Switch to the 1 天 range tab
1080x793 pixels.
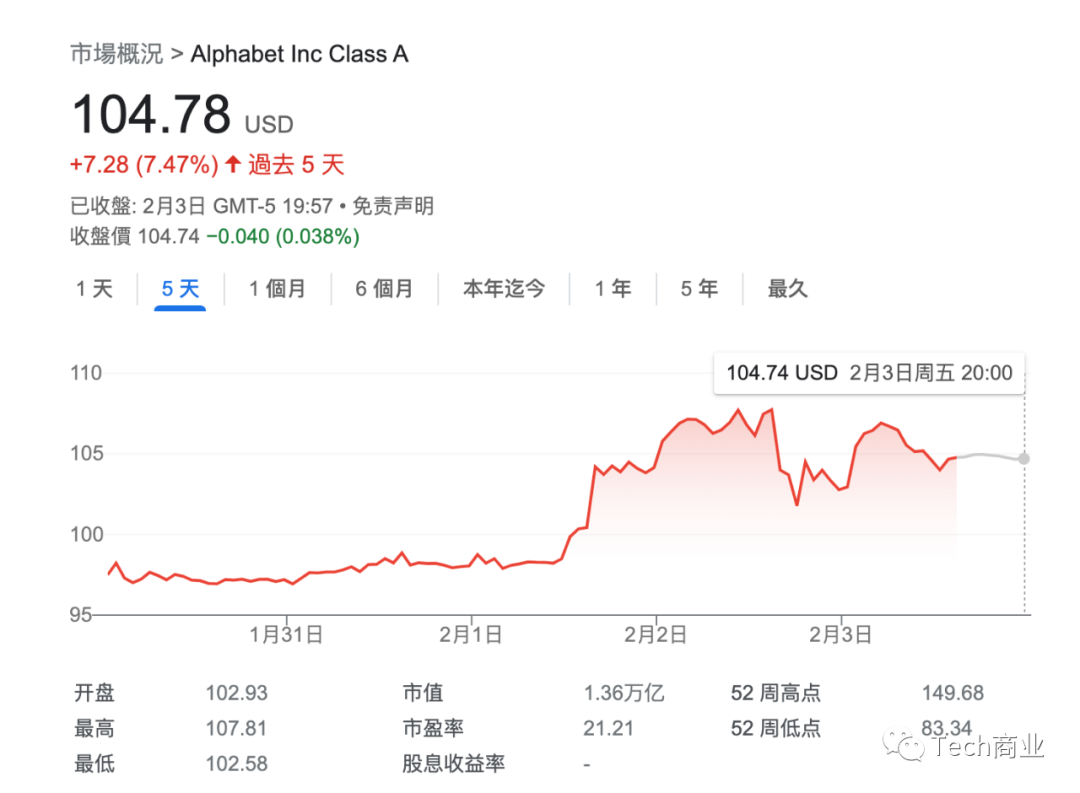[x=95, y=289]
